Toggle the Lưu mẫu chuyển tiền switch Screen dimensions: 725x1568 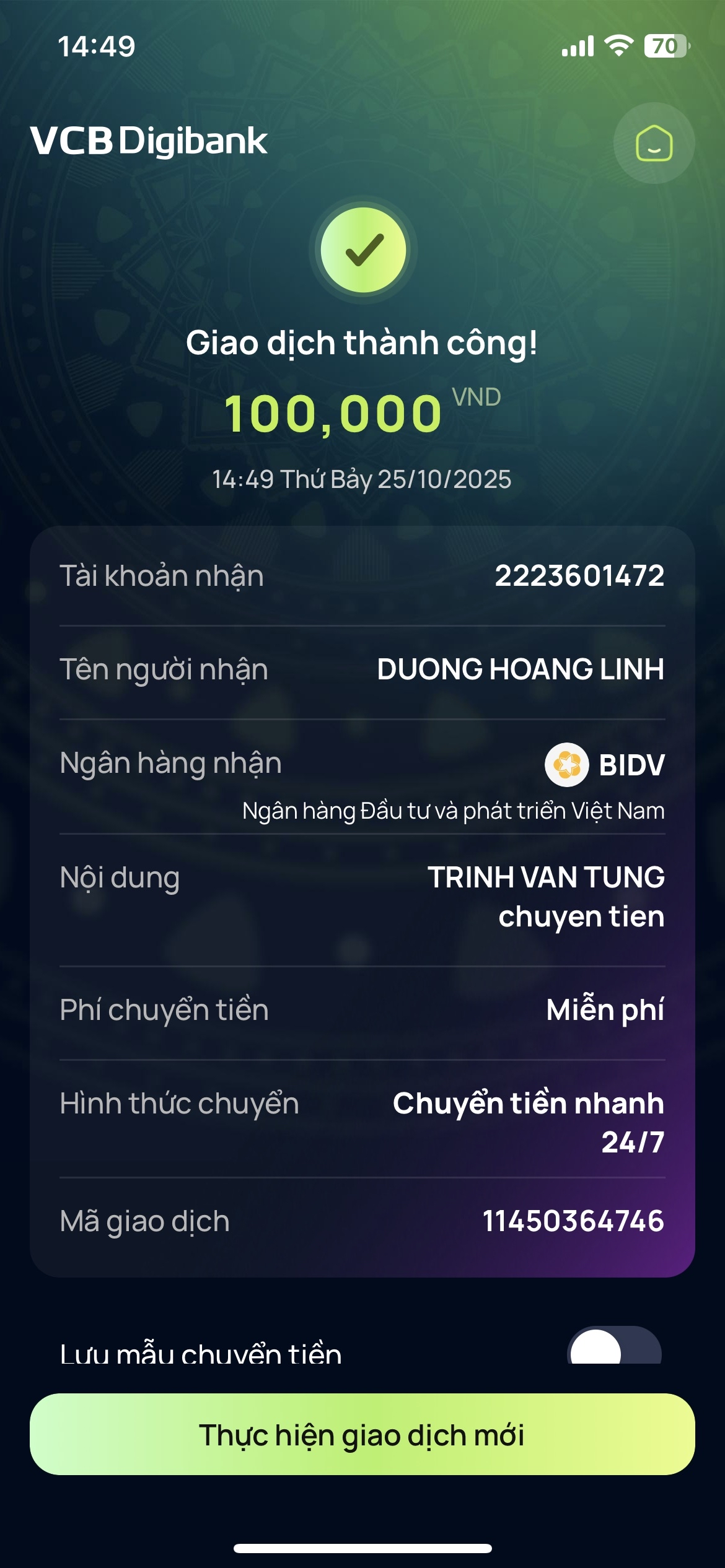(x=614, y=1347)
